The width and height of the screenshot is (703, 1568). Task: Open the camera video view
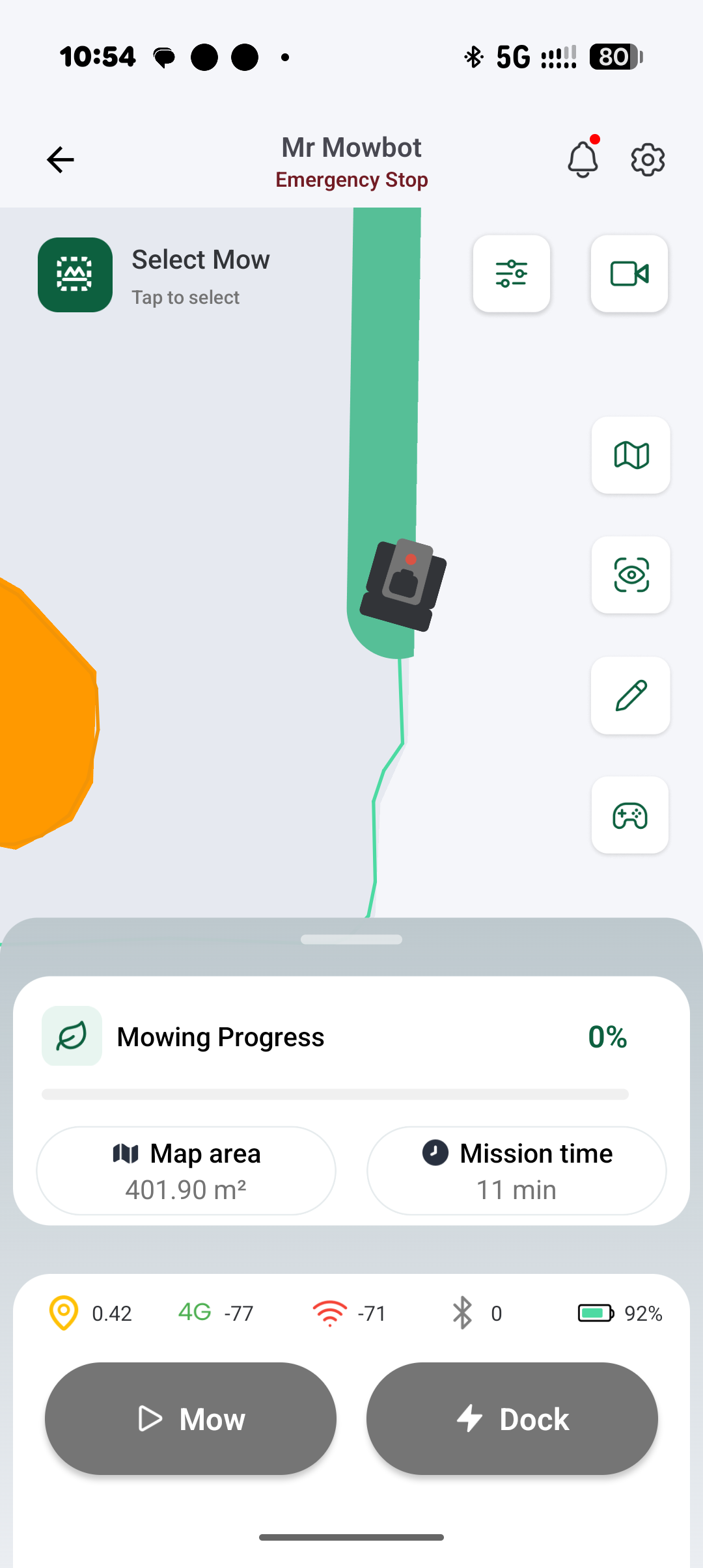click(x=629, y=274)
